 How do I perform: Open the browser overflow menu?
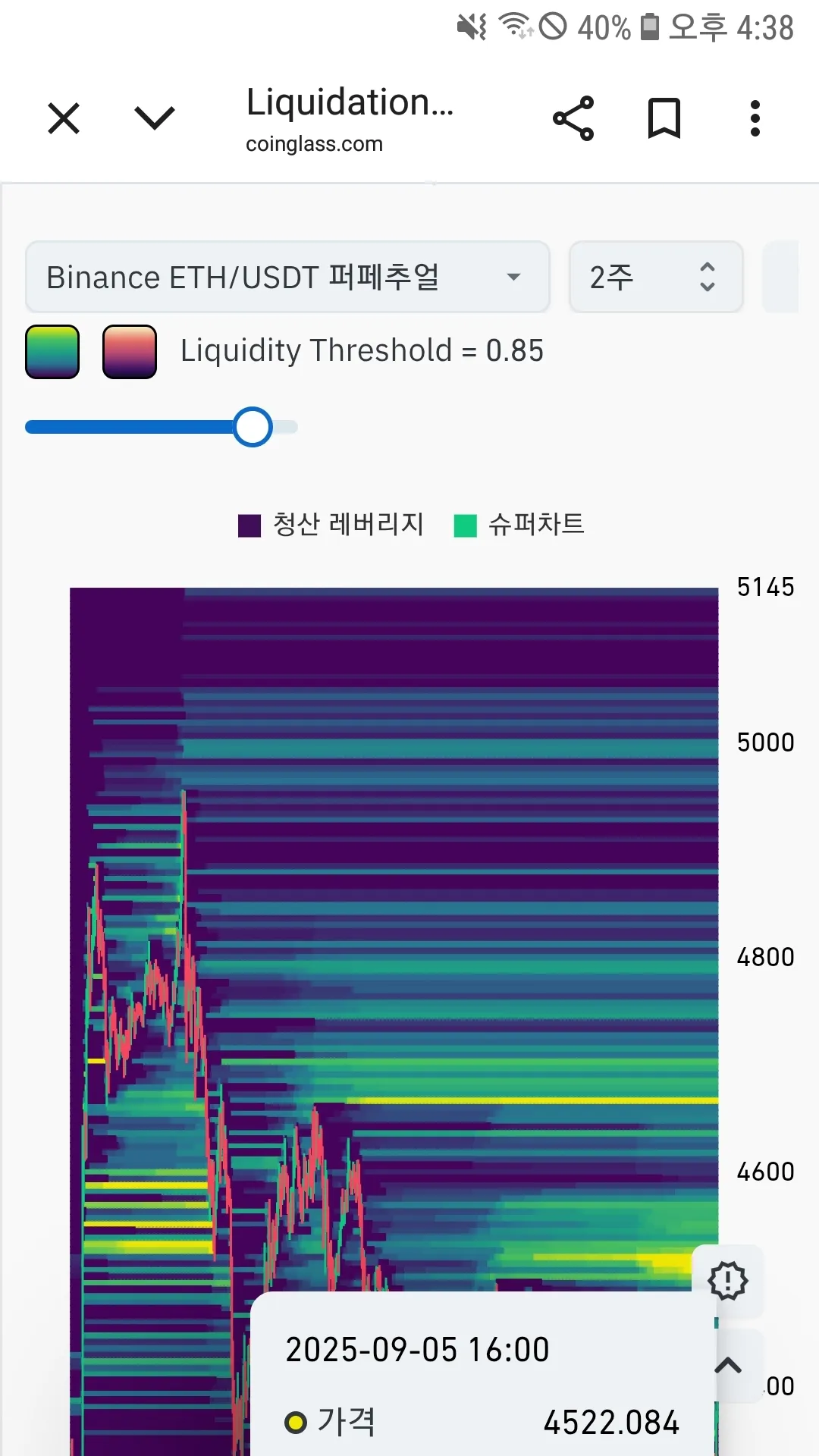tap(755, 118)
